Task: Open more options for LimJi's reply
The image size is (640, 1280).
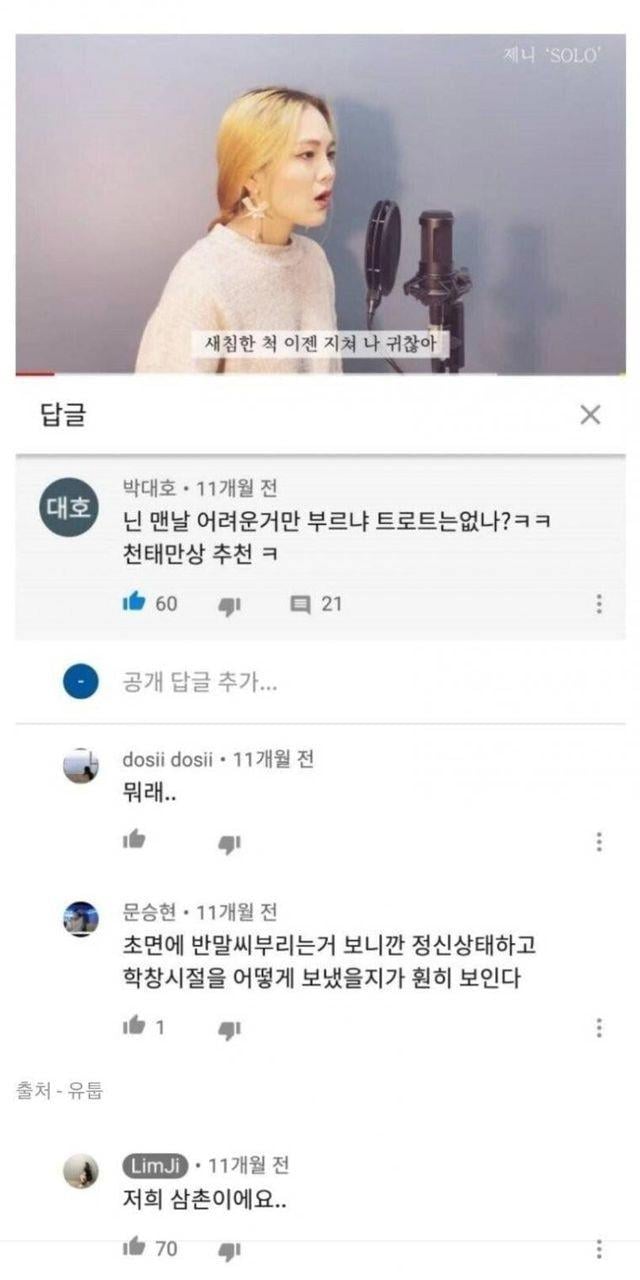Action: [x=599, y=1248]
